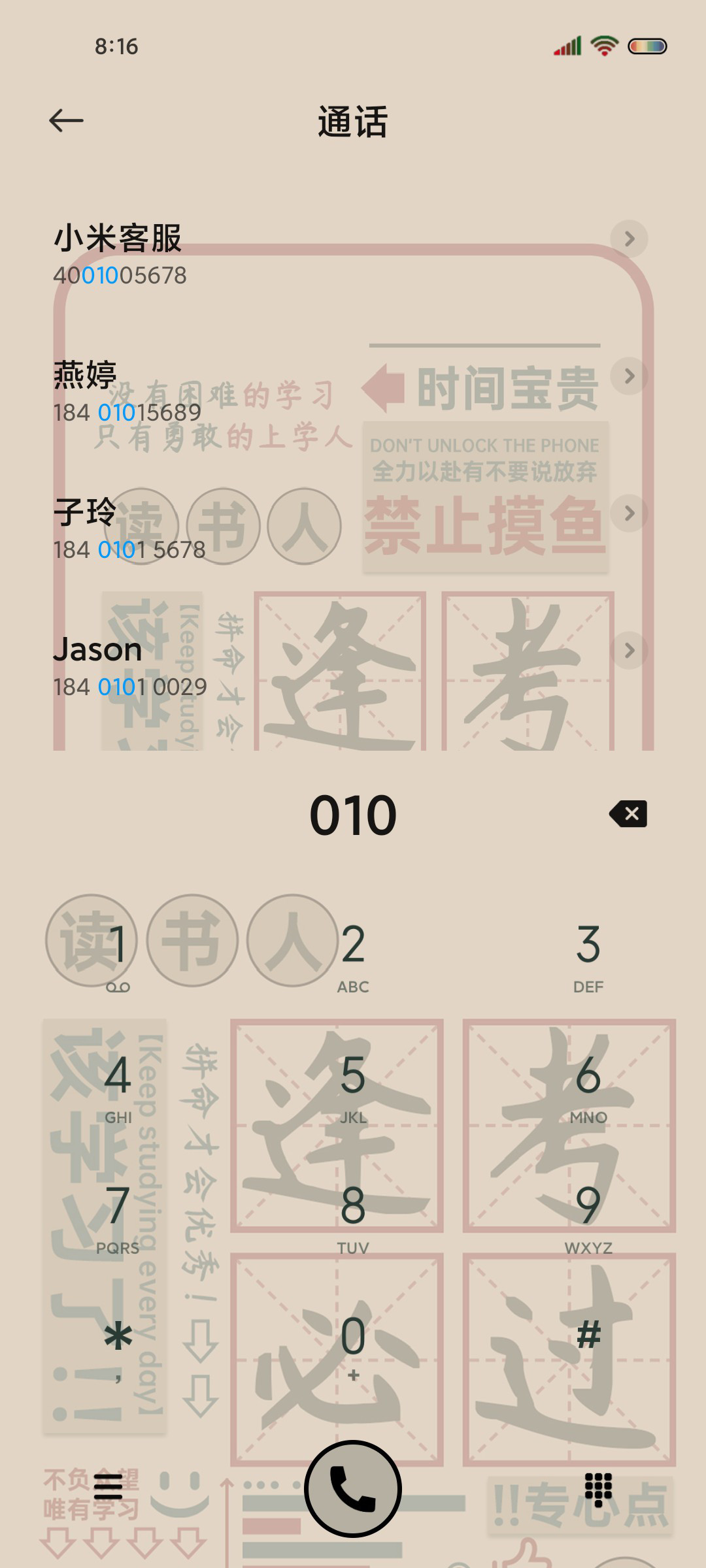The image size is (706, 1568).
Task: Place the call with green phone button
Action: pyautogui.click(x=353, y=1488)
